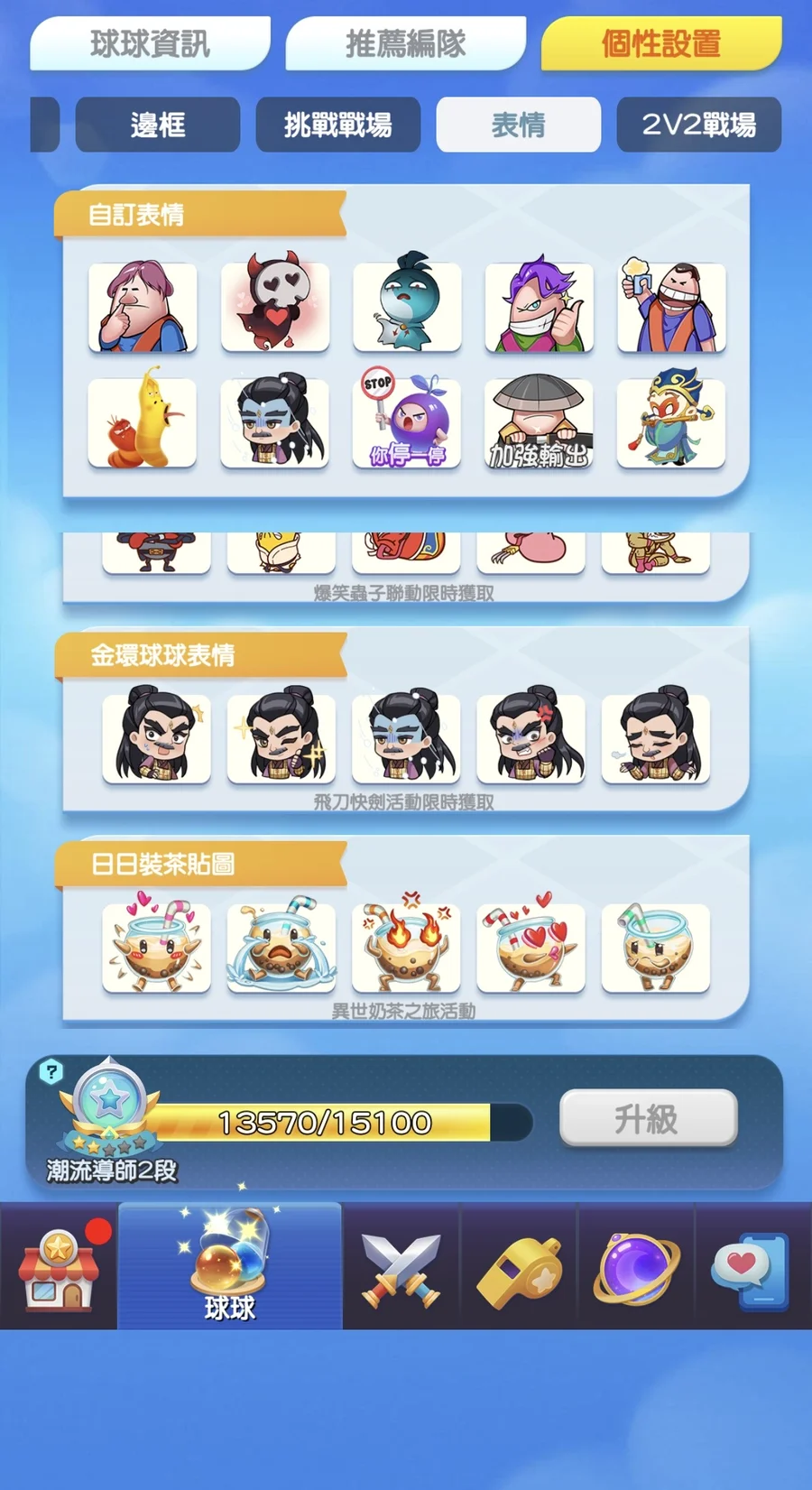Image resolution: width=812 pixels, height=1490 pixels.
Task: Select the crying milk tea sticker
Action: click(281, 948)
